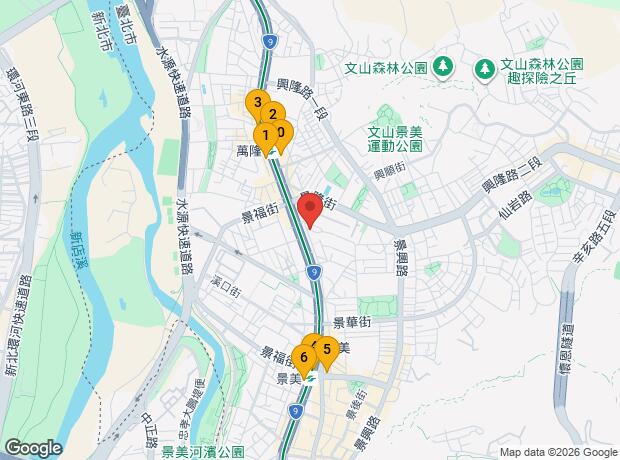620x460 pixels.
Task: Tap the red location pin
Action: coord(310,208)
